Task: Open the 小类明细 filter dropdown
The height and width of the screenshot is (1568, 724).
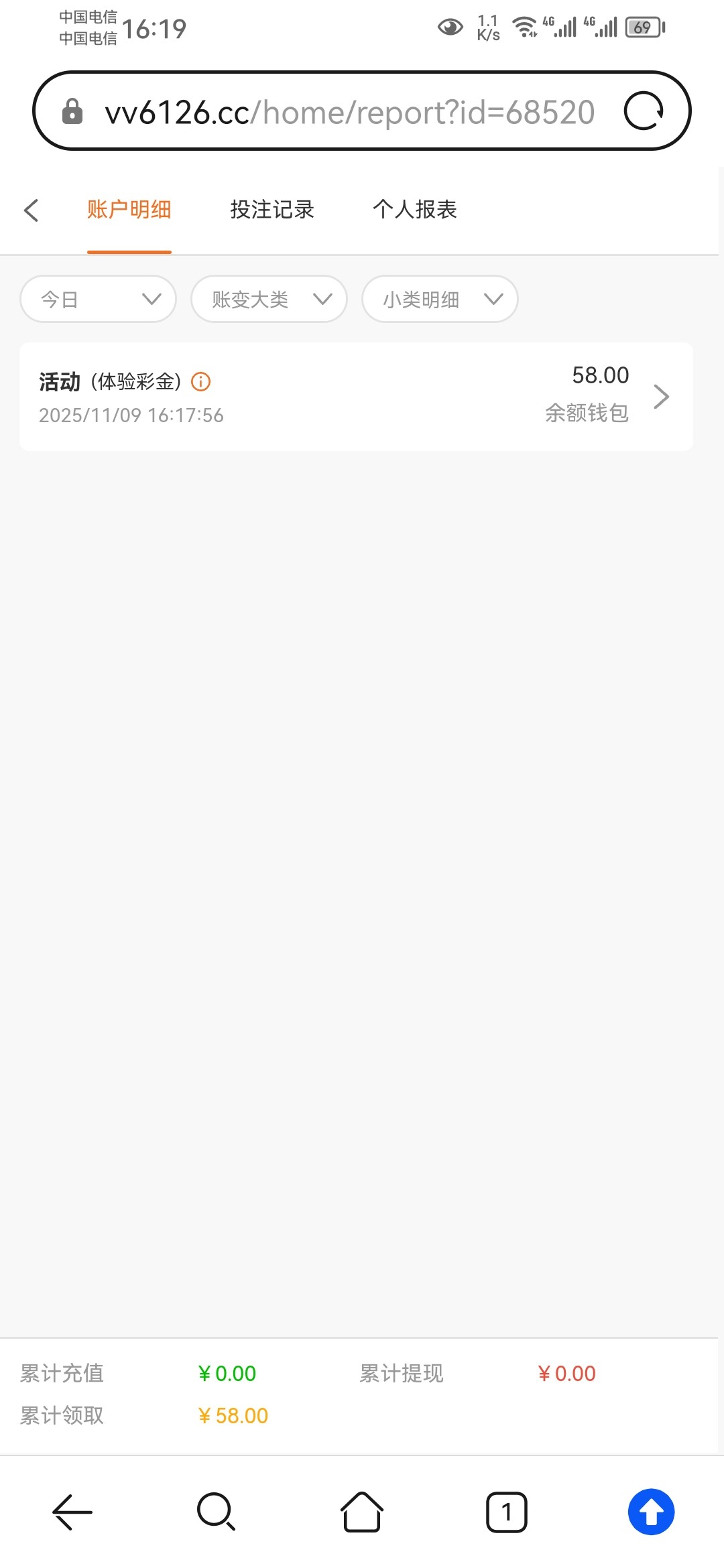Action: click(440, 299)
